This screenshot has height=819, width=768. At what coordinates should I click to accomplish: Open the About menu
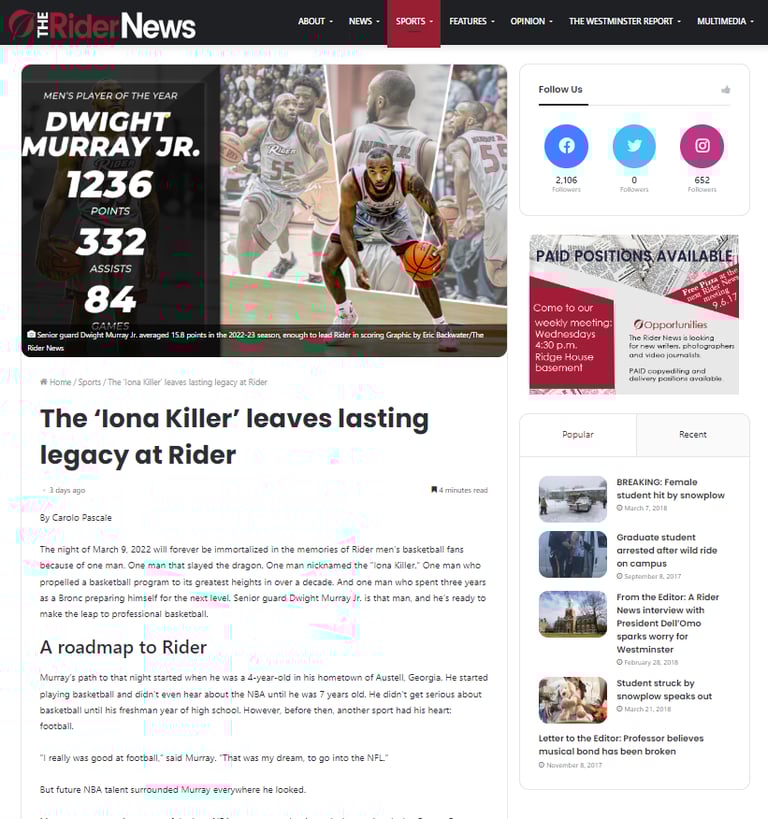(x=315, y=21)
